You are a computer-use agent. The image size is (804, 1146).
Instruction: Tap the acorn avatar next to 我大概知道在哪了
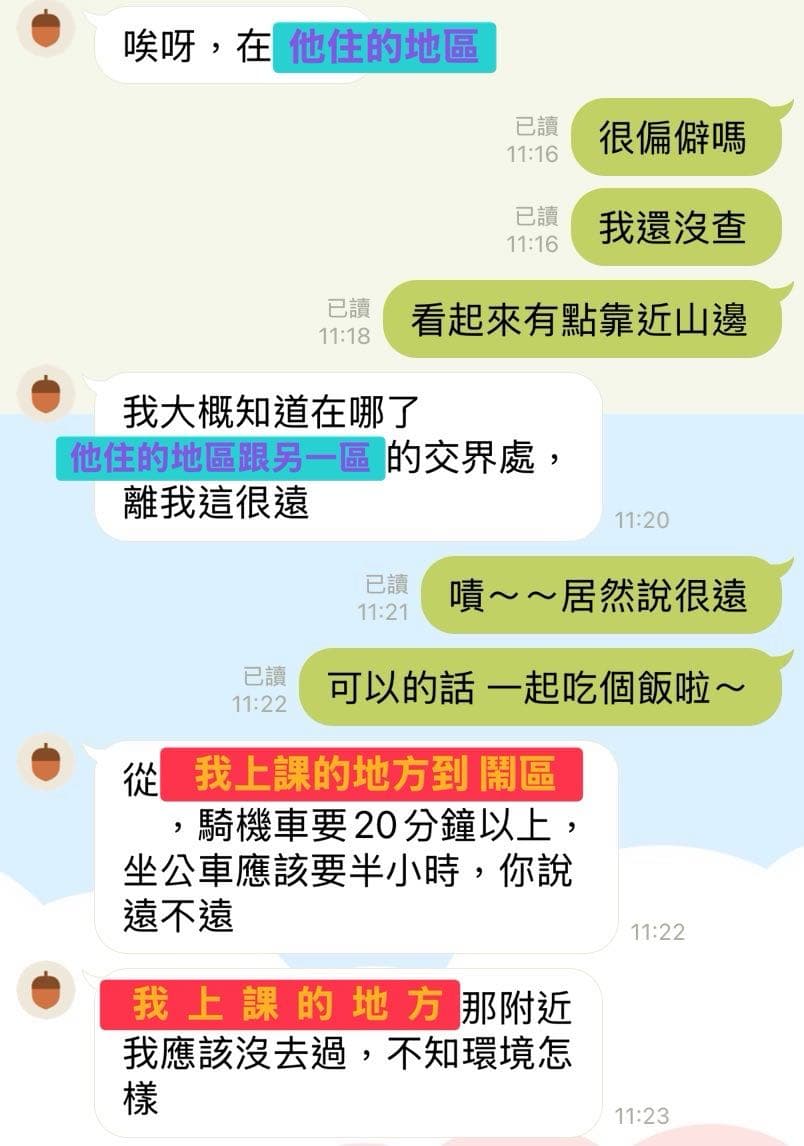[x=46, y=394]
